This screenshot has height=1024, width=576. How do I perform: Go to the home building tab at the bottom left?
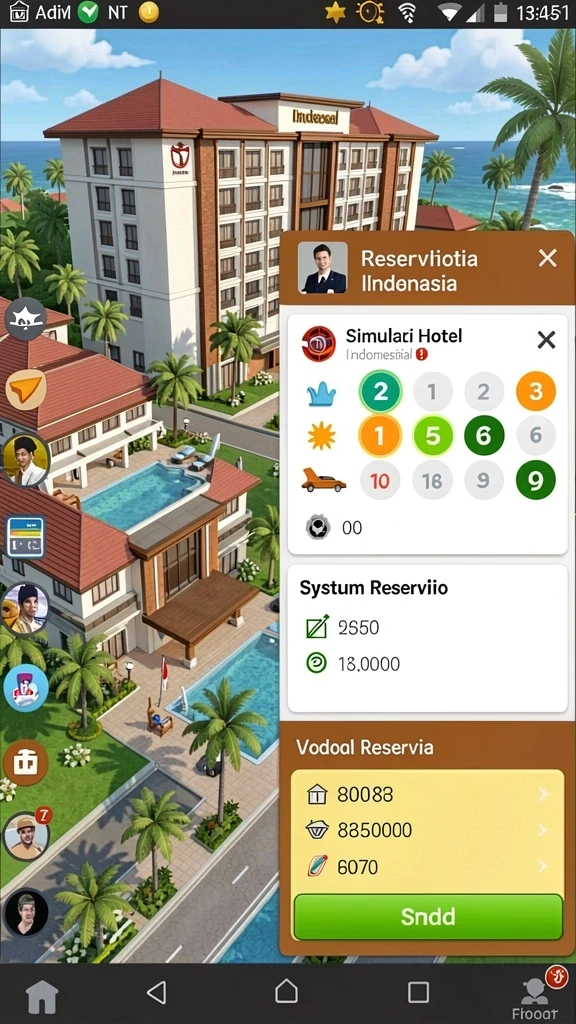pos(42,996)
